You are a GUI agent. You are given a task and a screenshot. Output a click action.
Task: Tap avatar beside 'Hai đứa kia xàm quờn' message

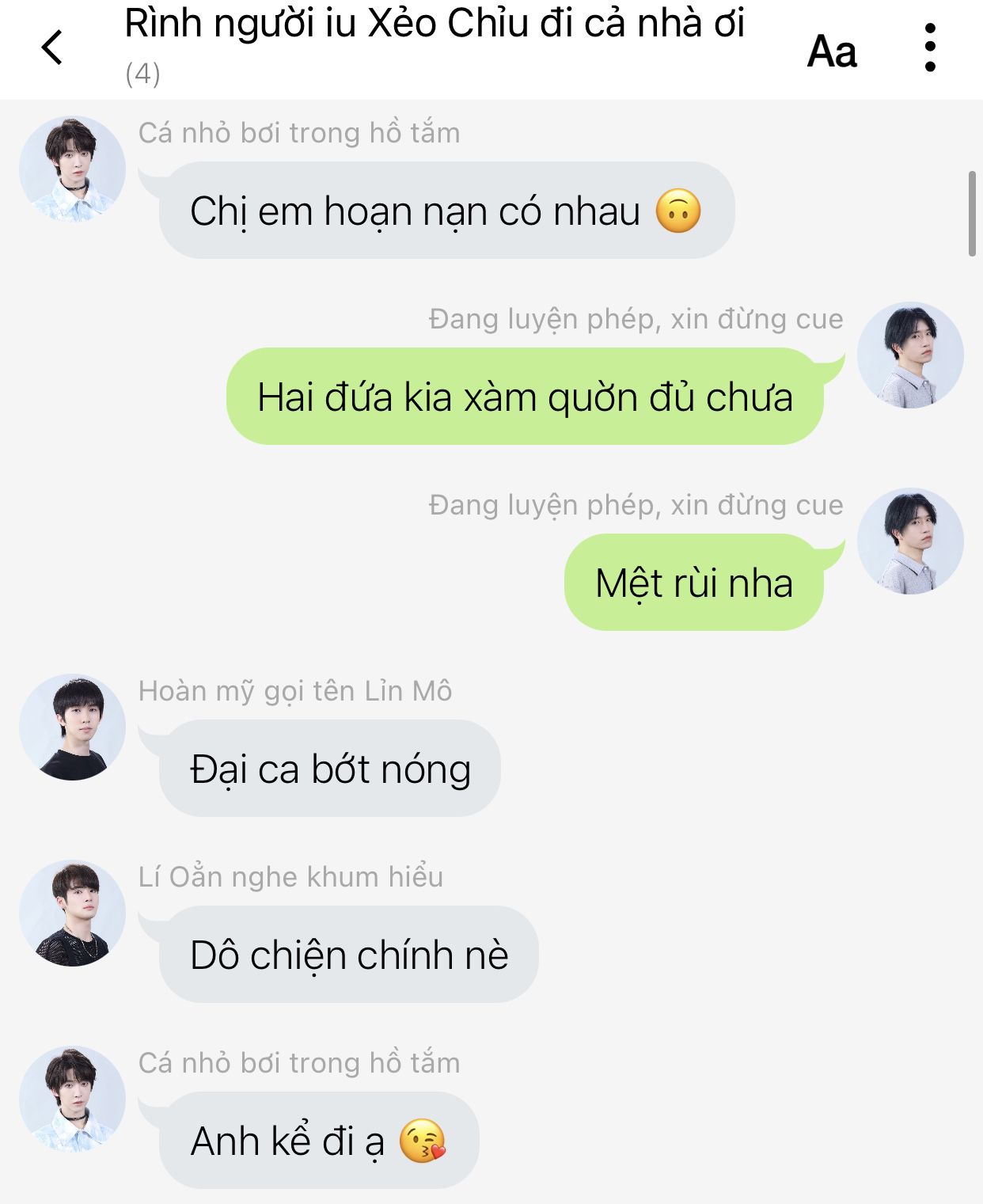910,355
